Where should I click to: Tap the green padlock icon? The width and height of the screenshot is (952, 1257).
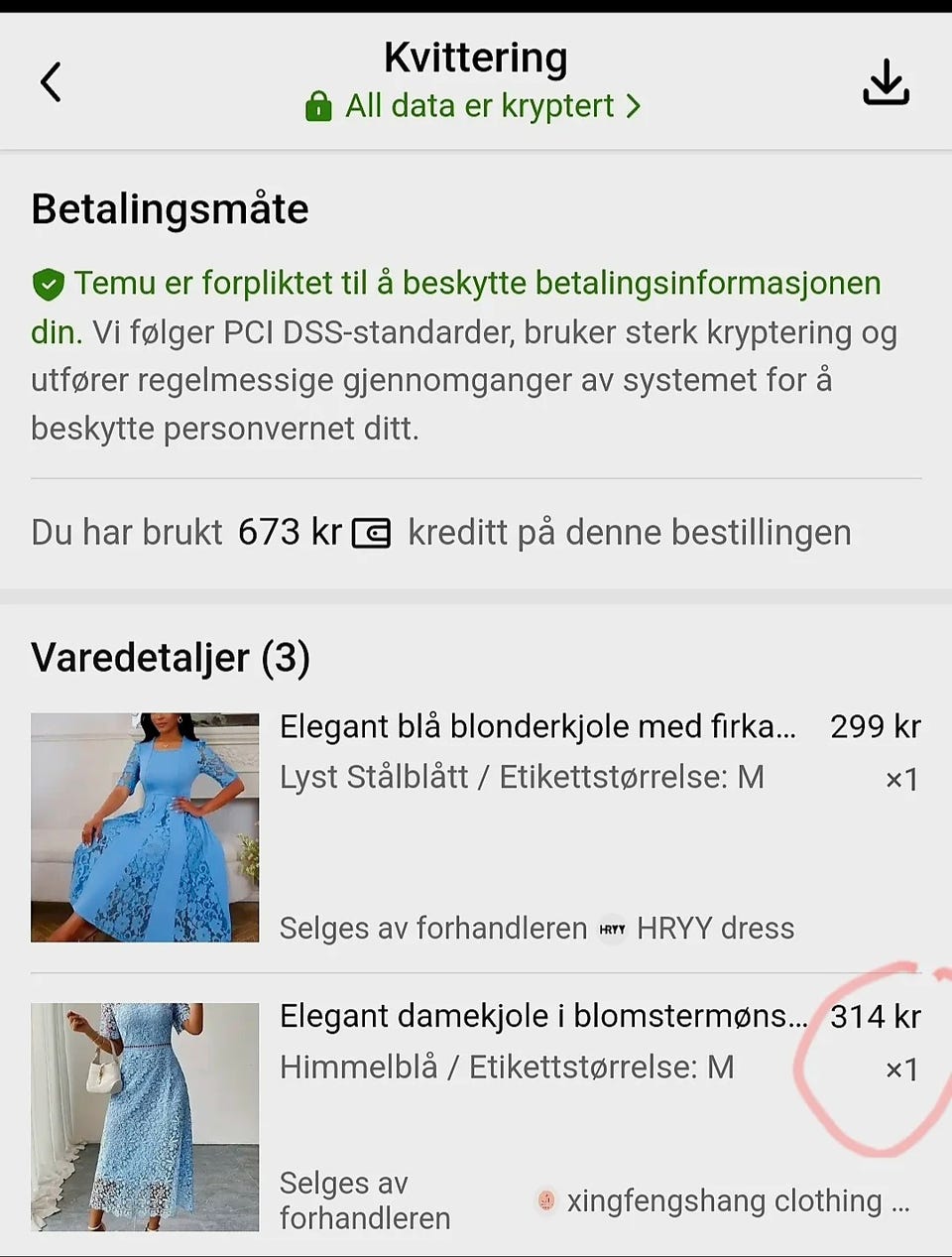click(x=317, y=105)
